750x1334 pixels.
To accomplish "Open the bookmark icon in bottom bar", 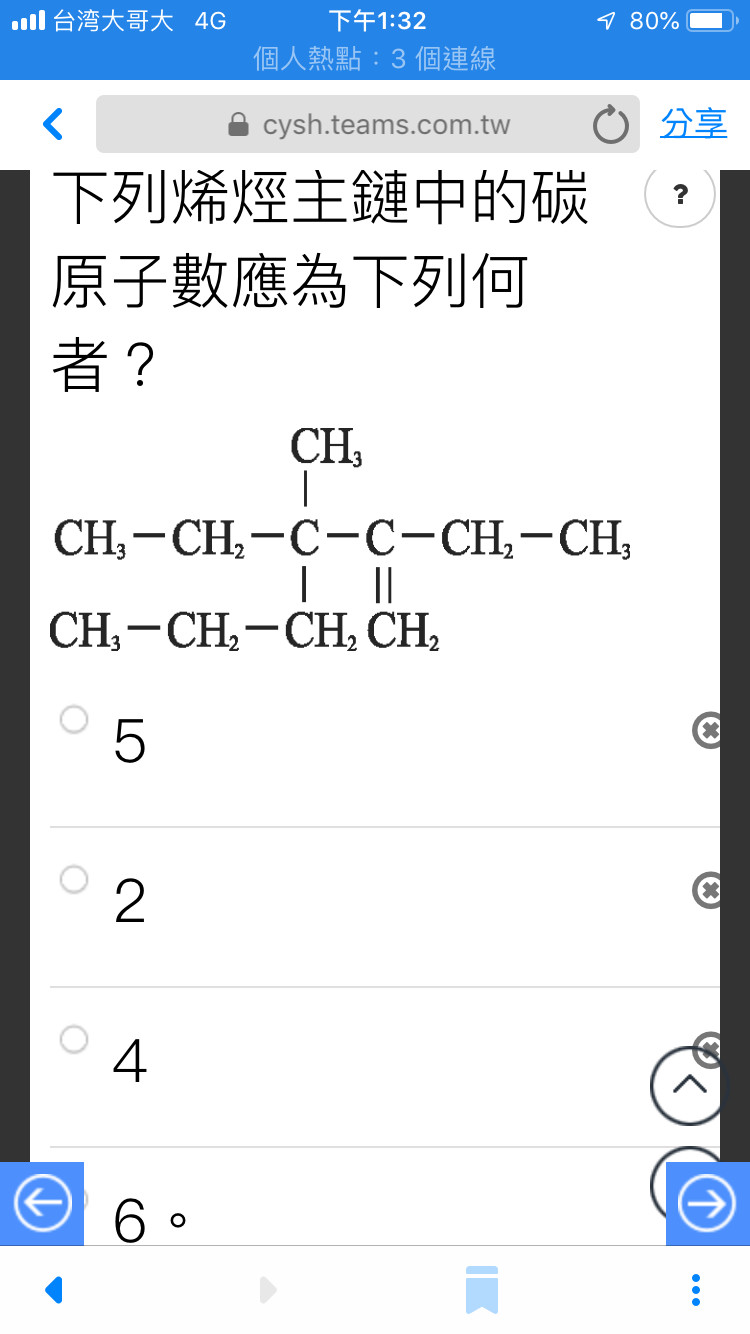I will (x=481, y=1290).
